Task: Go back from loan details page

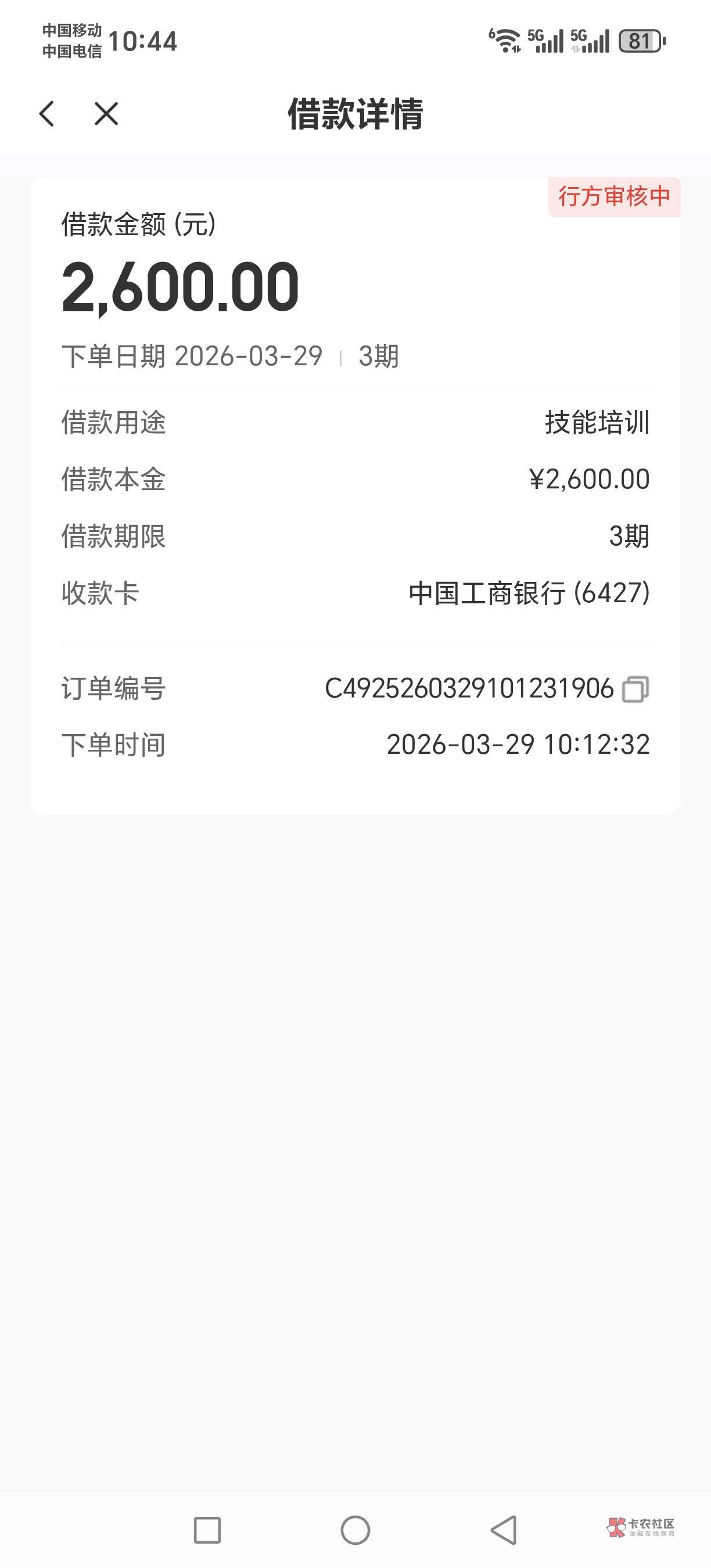Action: click(x=47, y=114)
